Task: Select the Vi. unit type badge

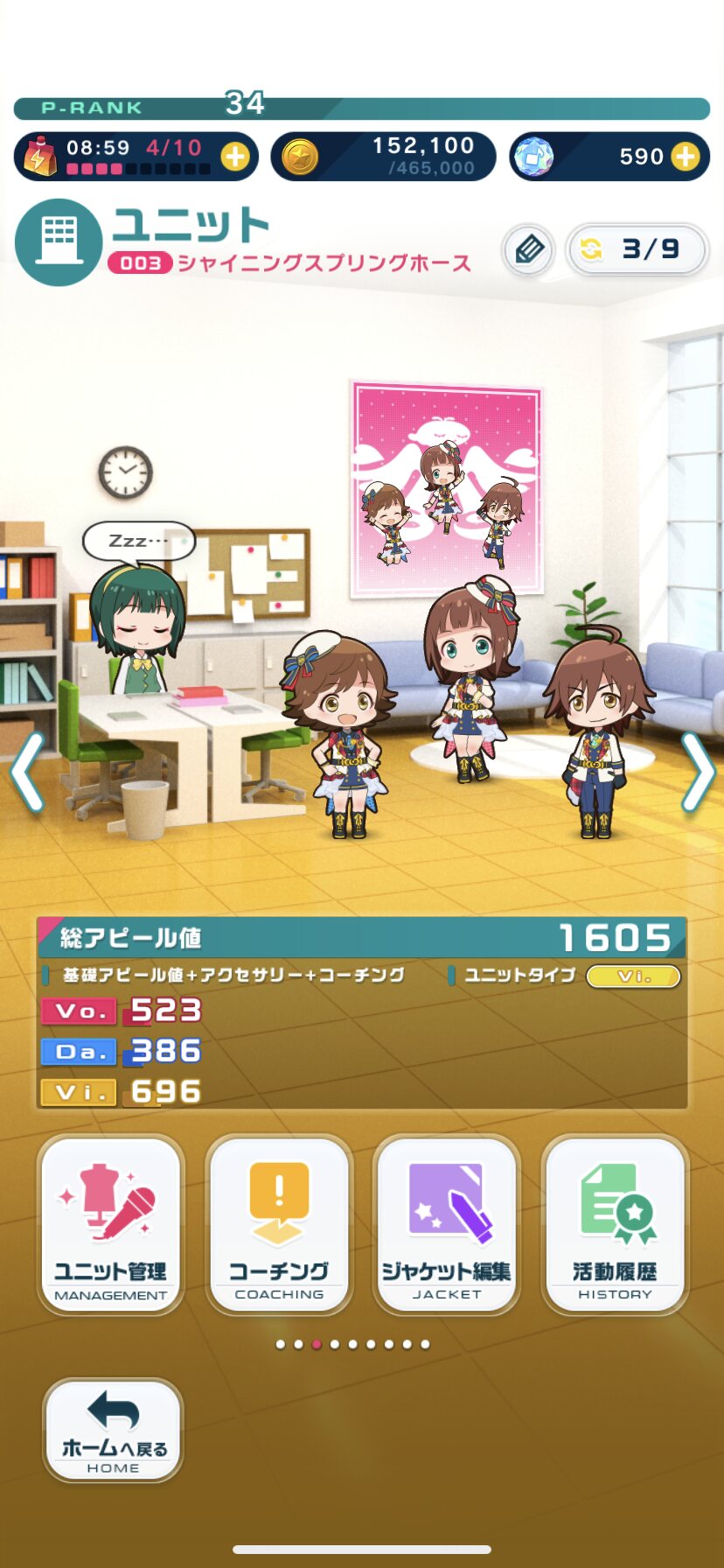Action: [x=633, y=976]
